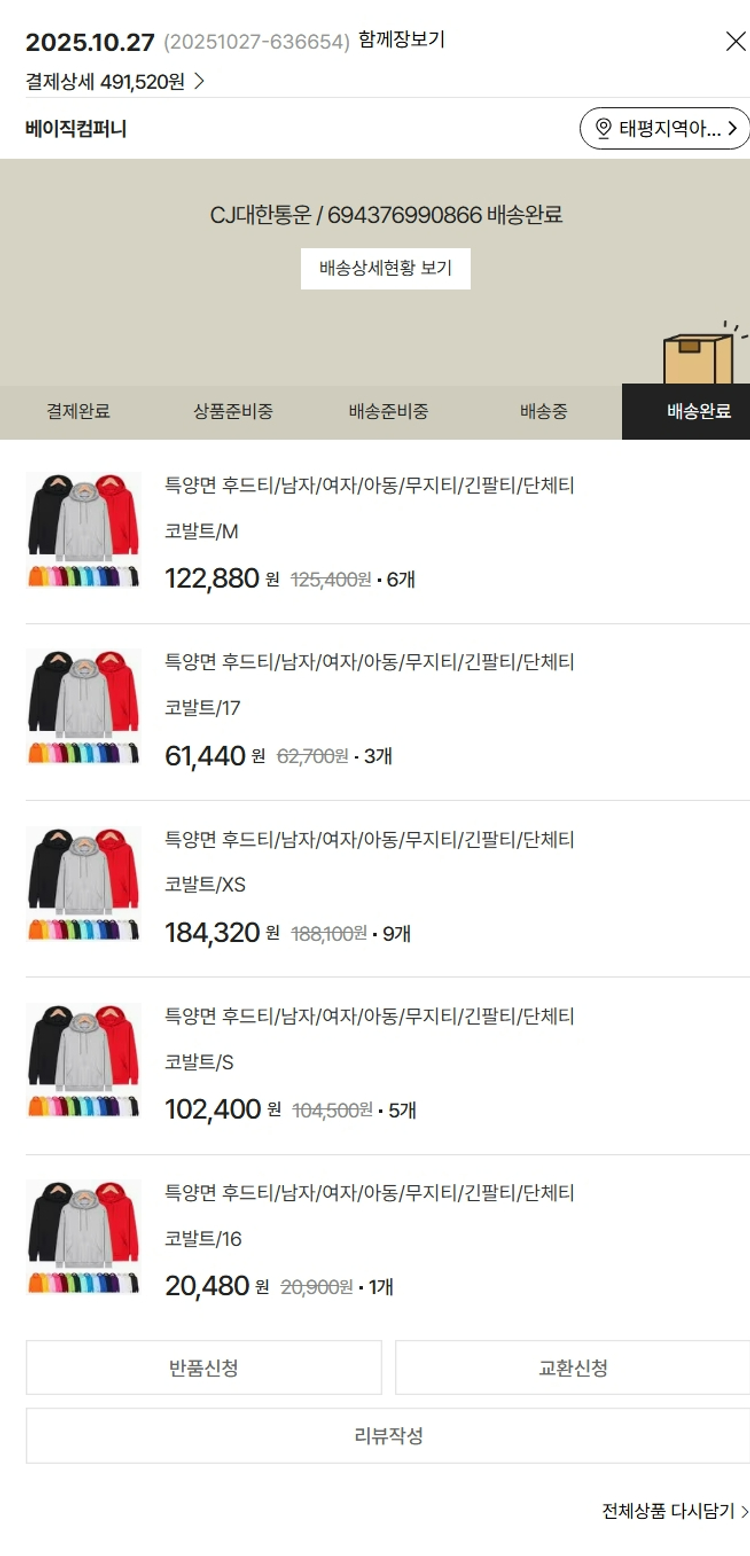
Task: Close the order detail page
Action: (735, 41)
